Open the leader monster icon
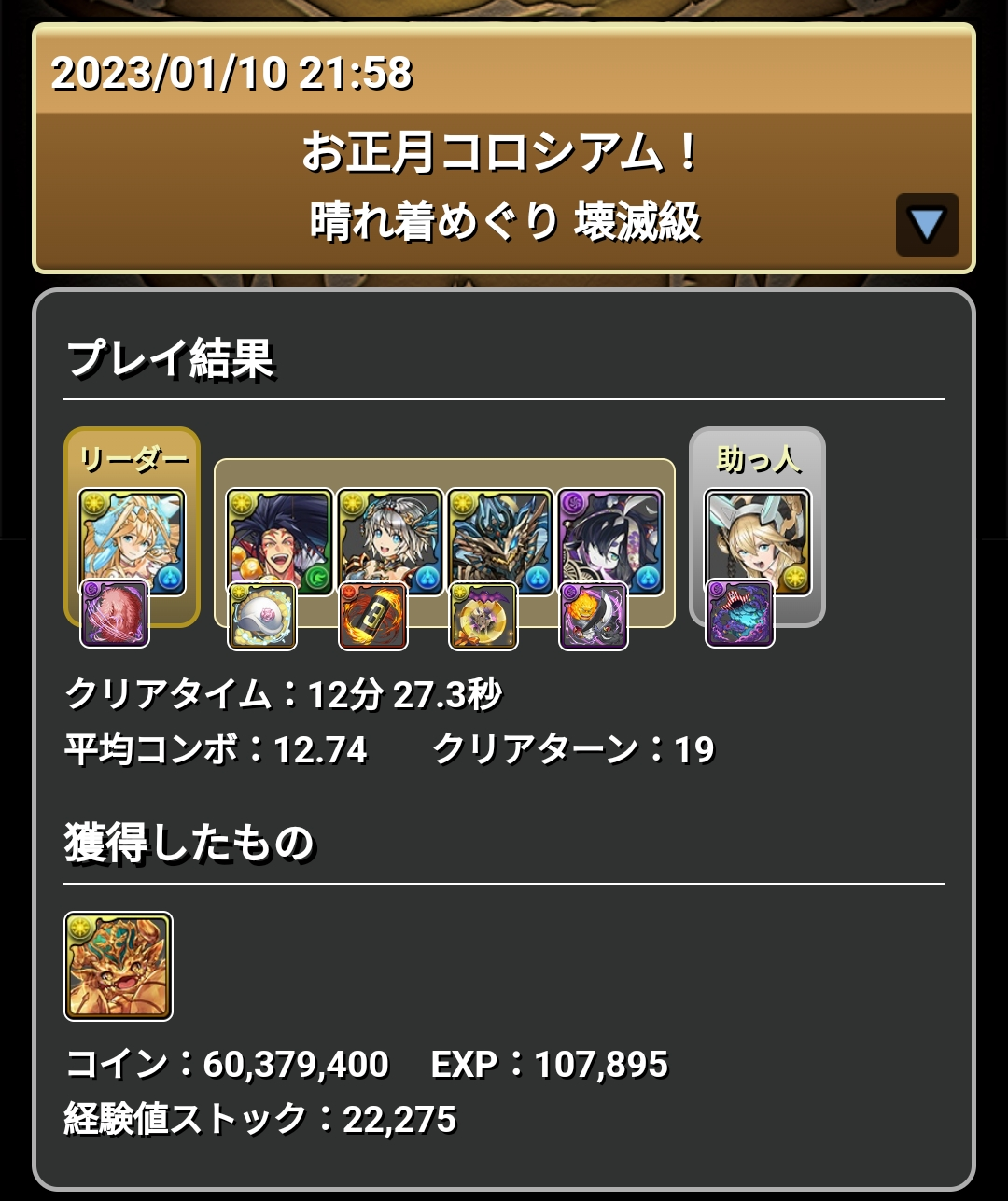Viewport: 1008px width, 1201px height. (132, 541)
